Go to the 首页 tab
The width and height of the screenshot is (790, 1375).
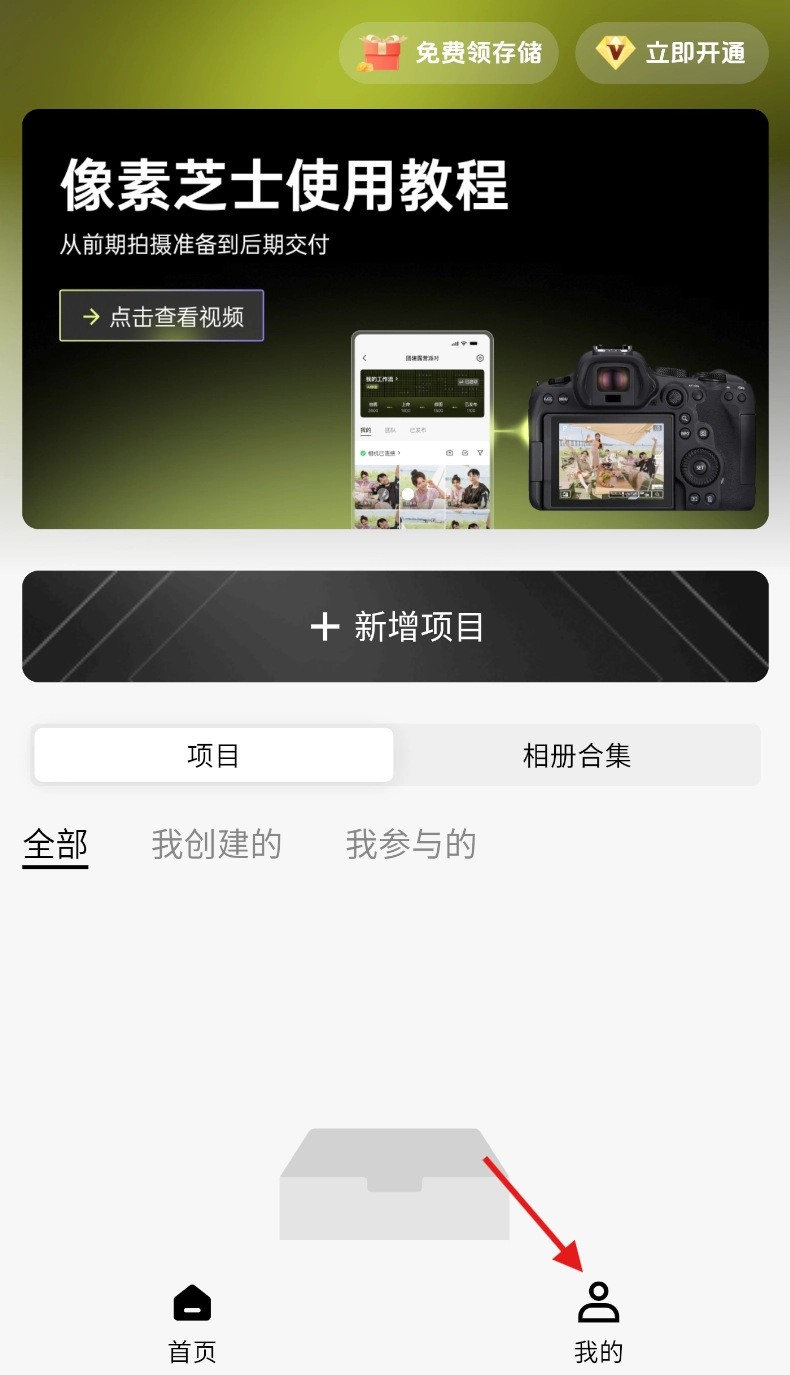click(193, 1323)
